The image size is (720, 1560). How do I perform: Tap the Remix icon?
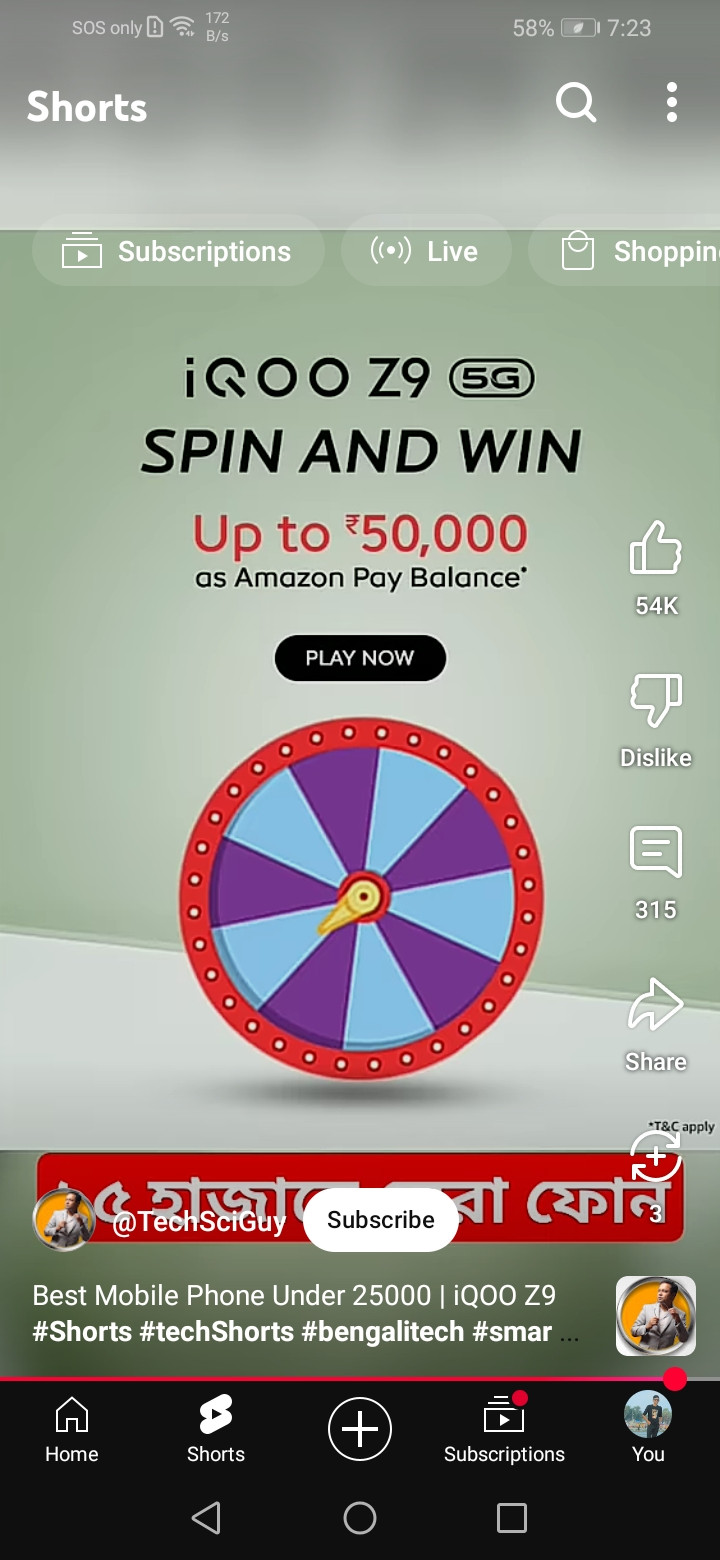[x=656, y=1158]
